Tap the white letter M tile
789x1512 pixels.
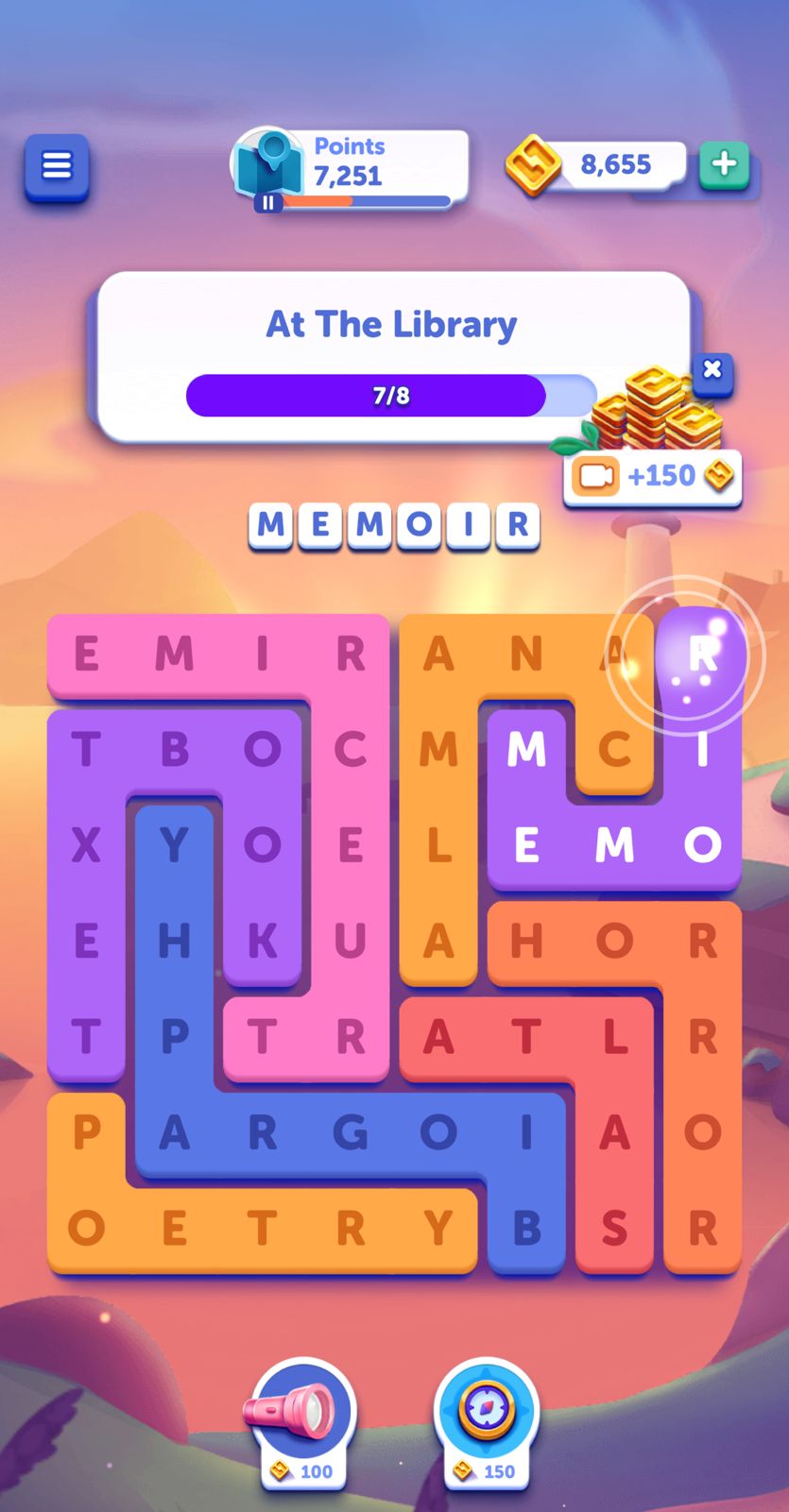coord(526,750)
